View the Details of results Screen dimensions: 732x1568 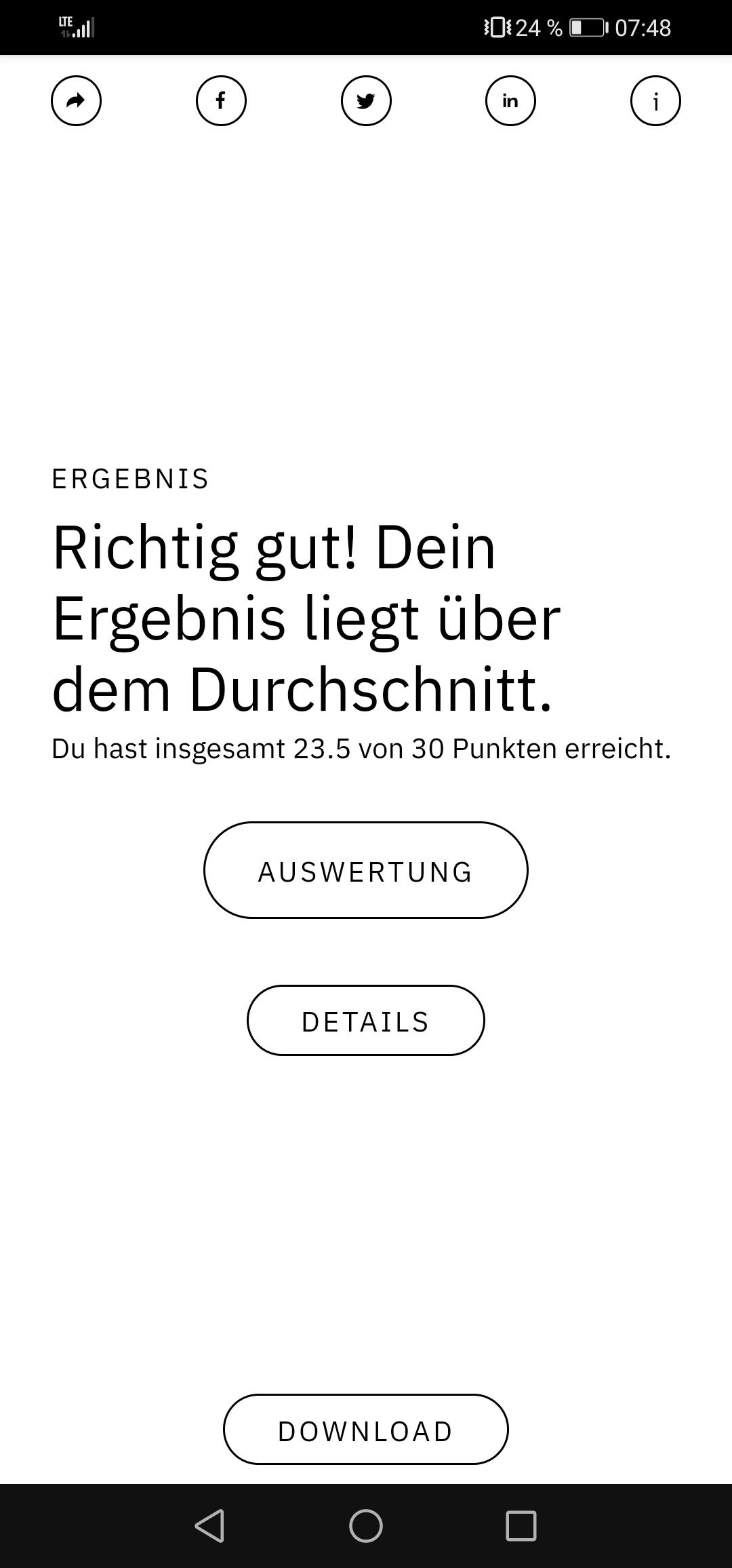pos(366,1021)
